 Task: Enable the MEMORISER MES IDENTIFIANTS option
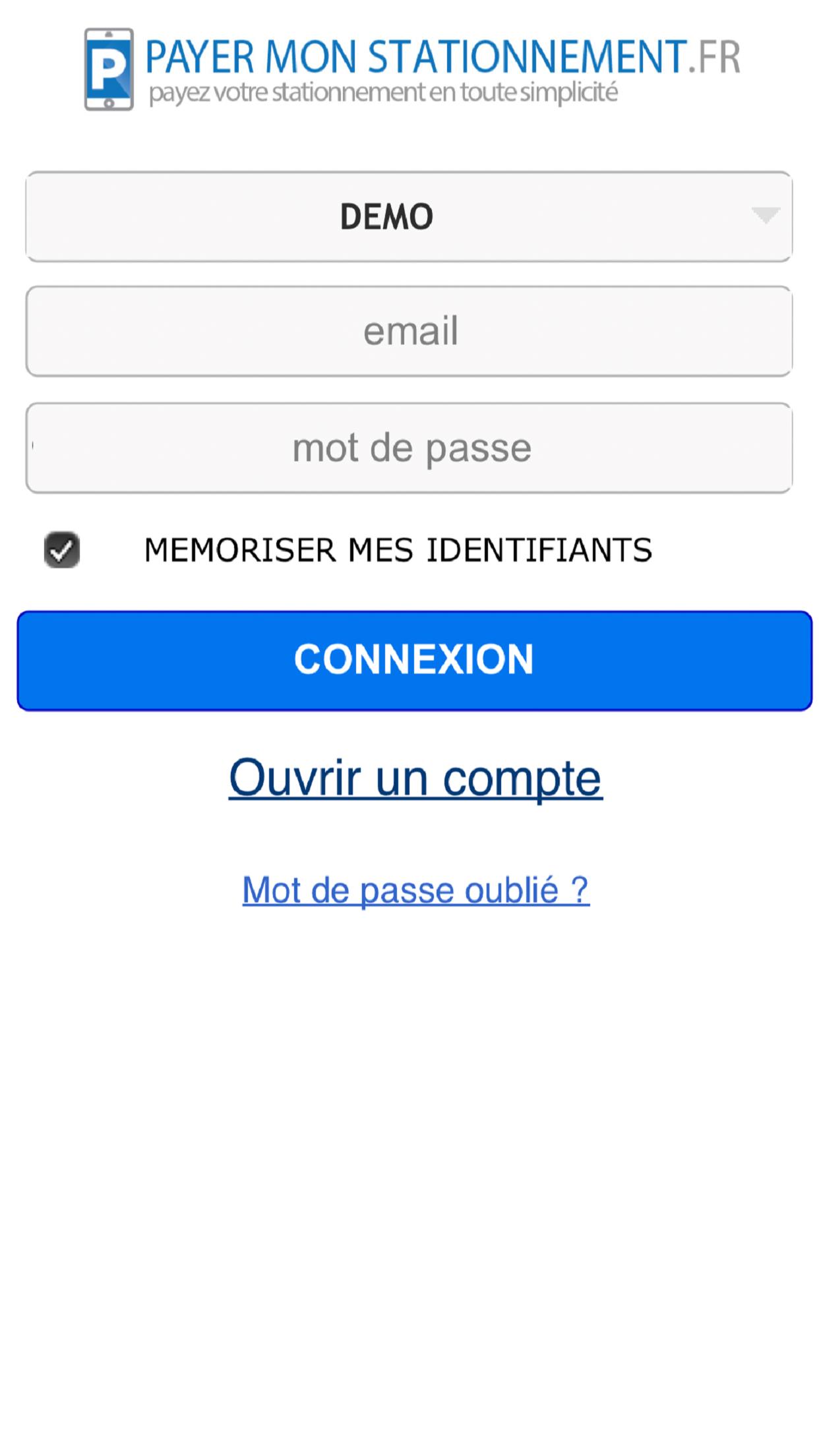(x=63, y=549)
